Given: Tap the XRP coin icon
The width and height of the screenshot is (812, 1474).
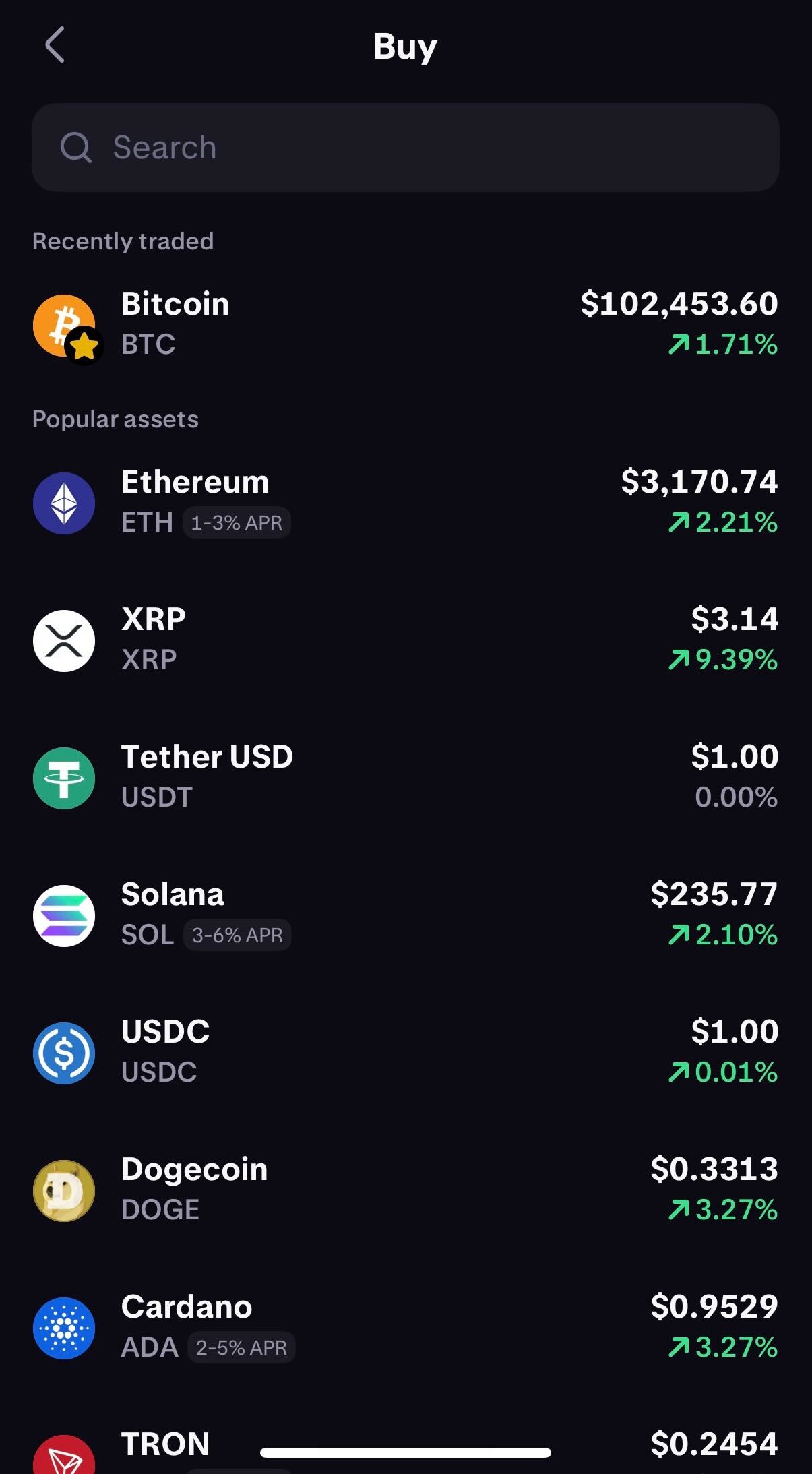Looking at the screenshot, I should pos(65,640).
